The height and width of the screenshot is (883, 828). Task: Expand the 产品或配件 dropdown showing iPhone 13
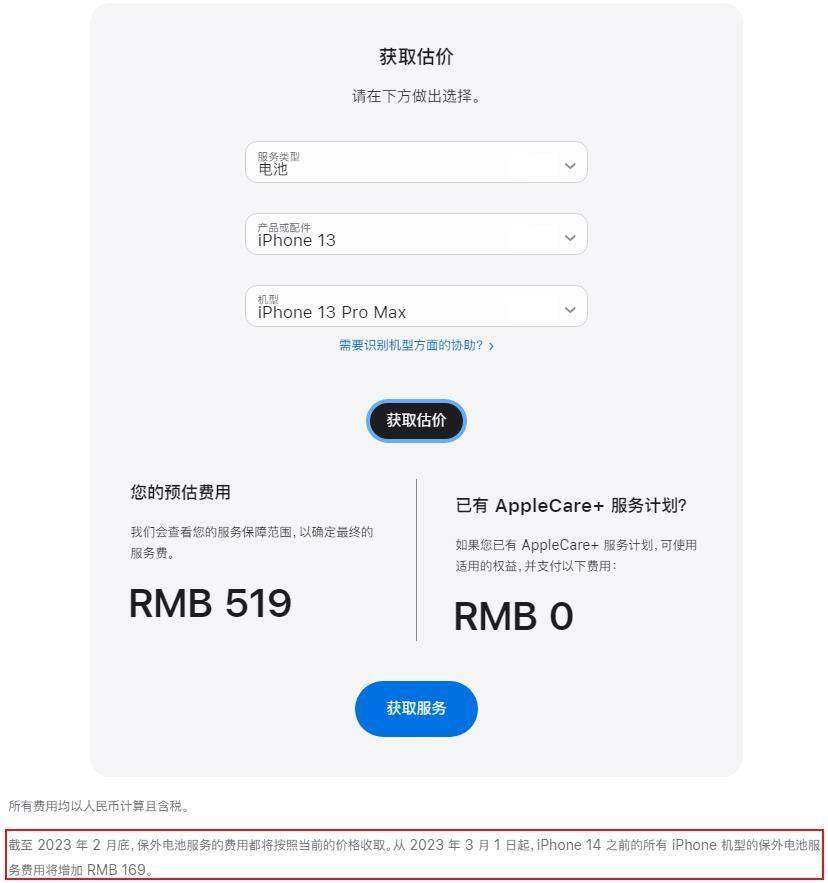click(x=415, y=235)
